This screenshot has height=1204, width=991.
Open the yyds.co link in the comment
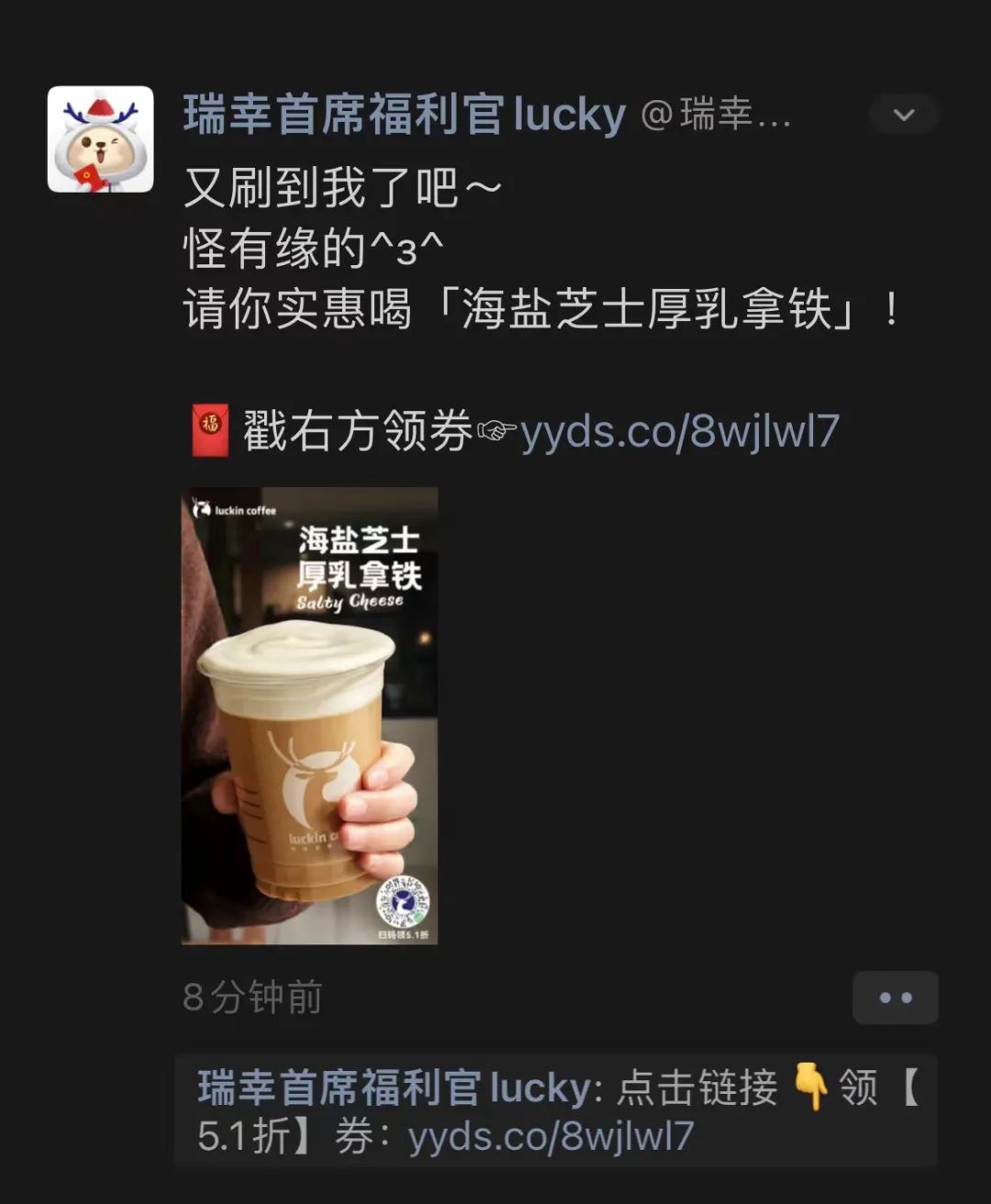point(551,1137)
